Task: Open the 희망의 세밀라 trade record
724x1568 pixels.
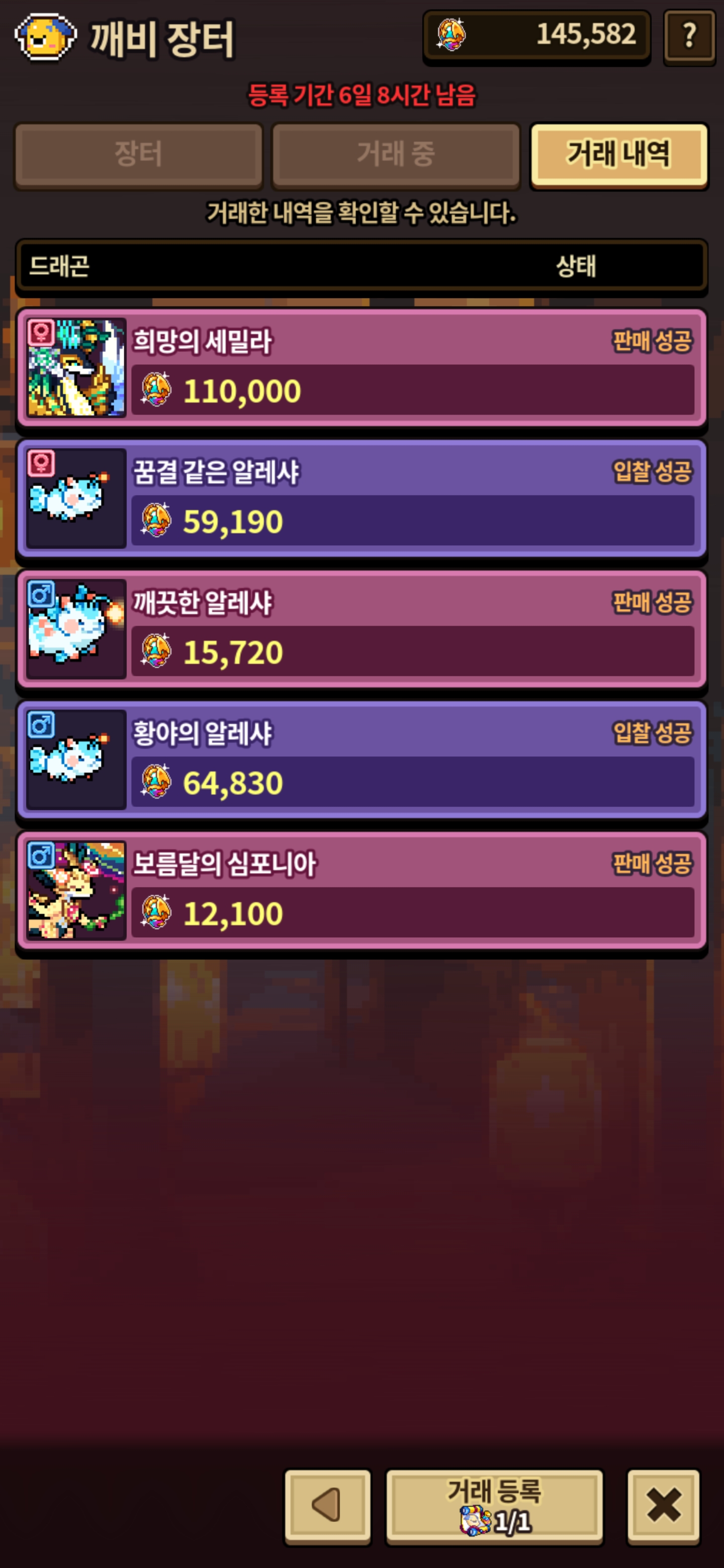Action: (361, 368)
